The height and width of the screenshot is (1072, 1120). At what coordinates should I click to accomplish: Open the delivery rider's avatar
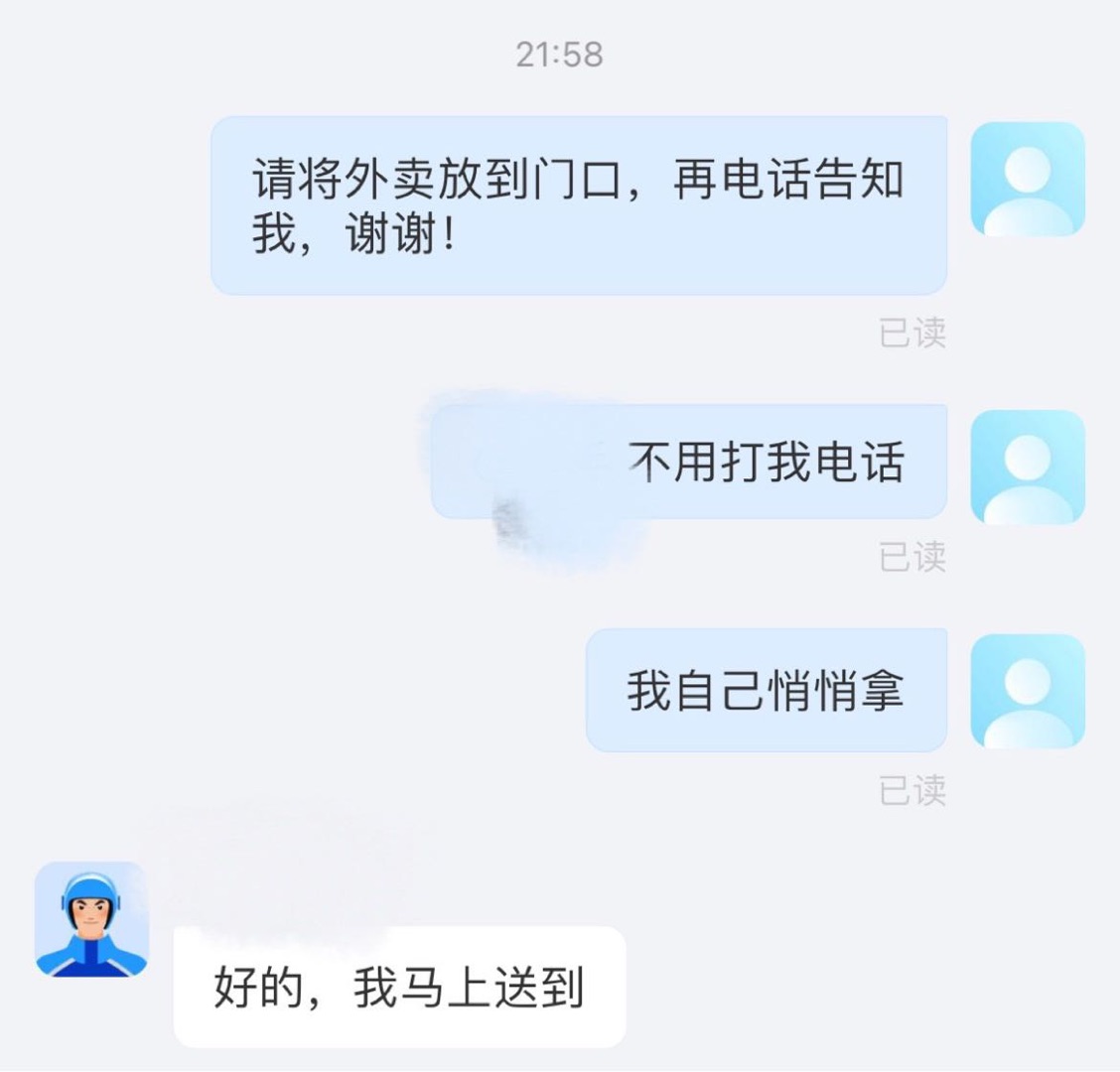[x=91, y=919]
